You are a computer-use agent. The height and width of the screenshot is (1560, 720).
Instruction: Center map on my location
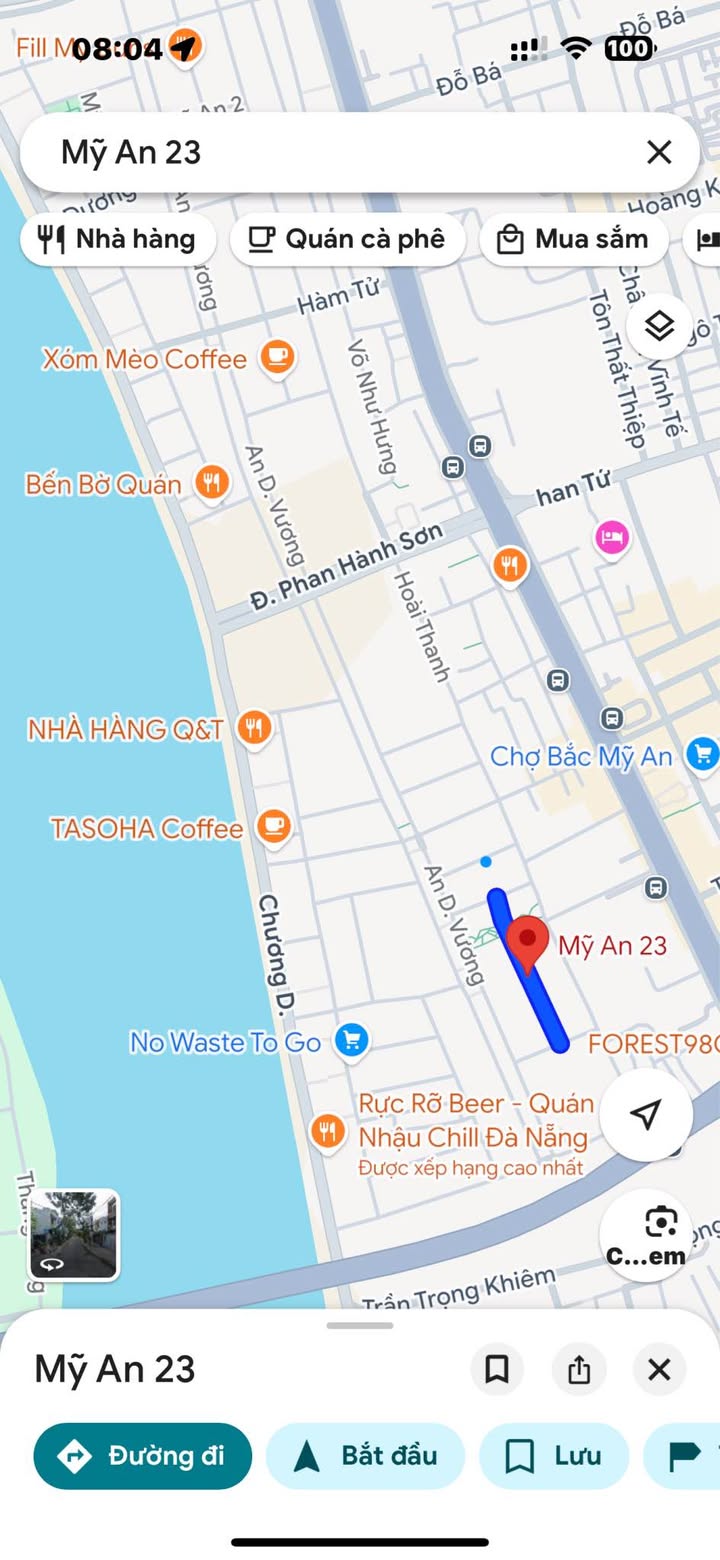647,1114
